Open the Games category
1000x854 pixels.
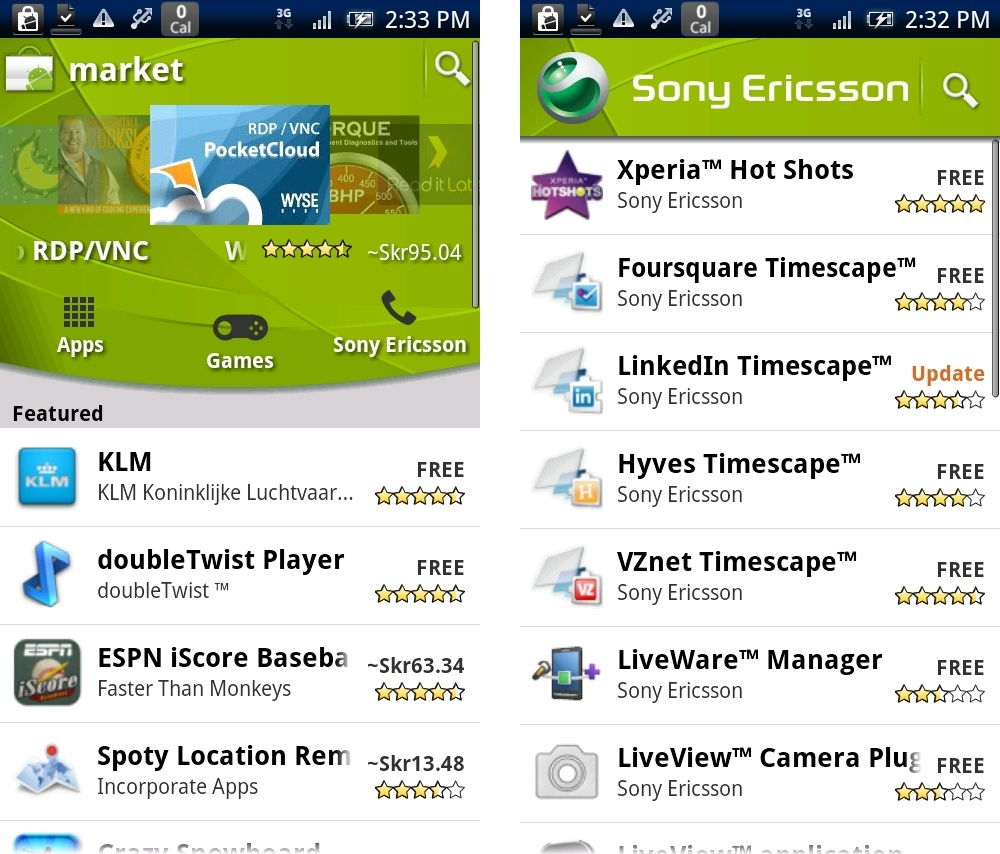(240, 340)
